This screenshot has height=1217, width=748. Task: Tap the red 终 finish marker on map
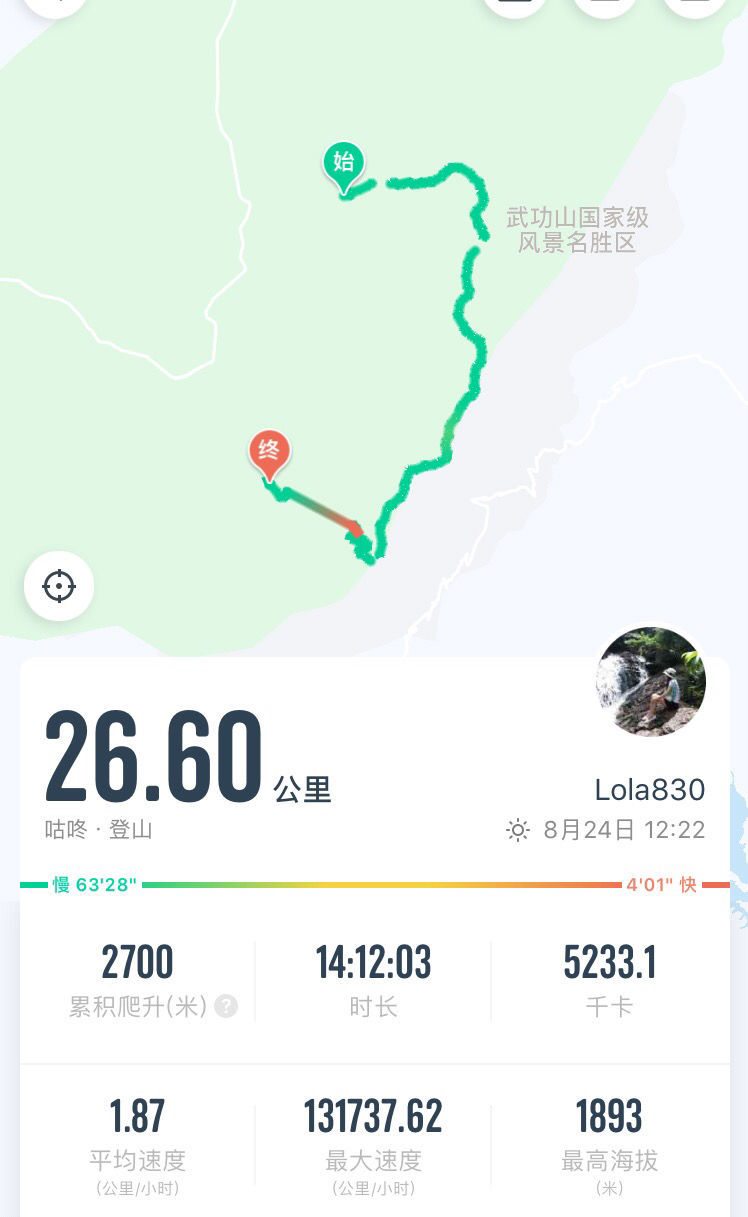click(x=269, y=454)
